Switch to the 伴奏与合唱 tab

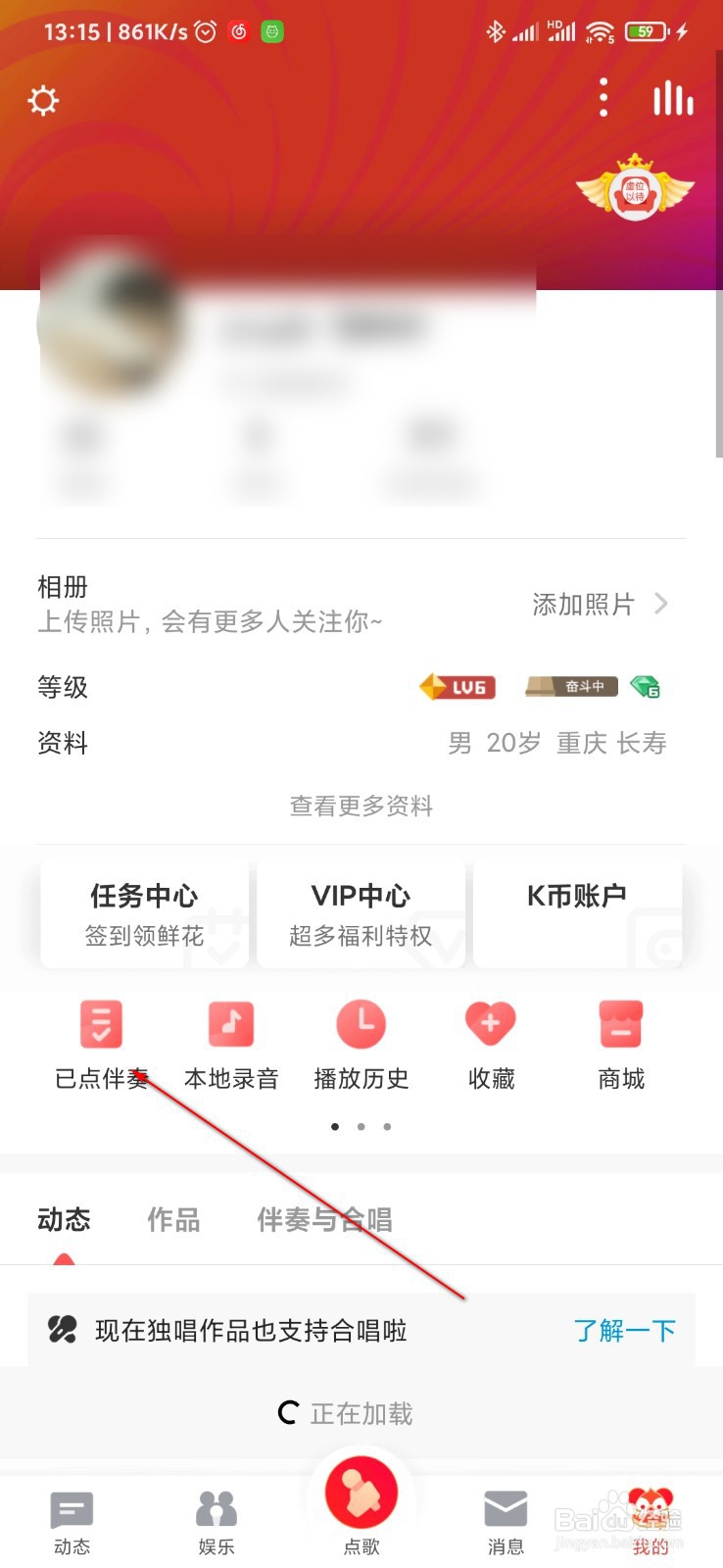point(323,1219)
